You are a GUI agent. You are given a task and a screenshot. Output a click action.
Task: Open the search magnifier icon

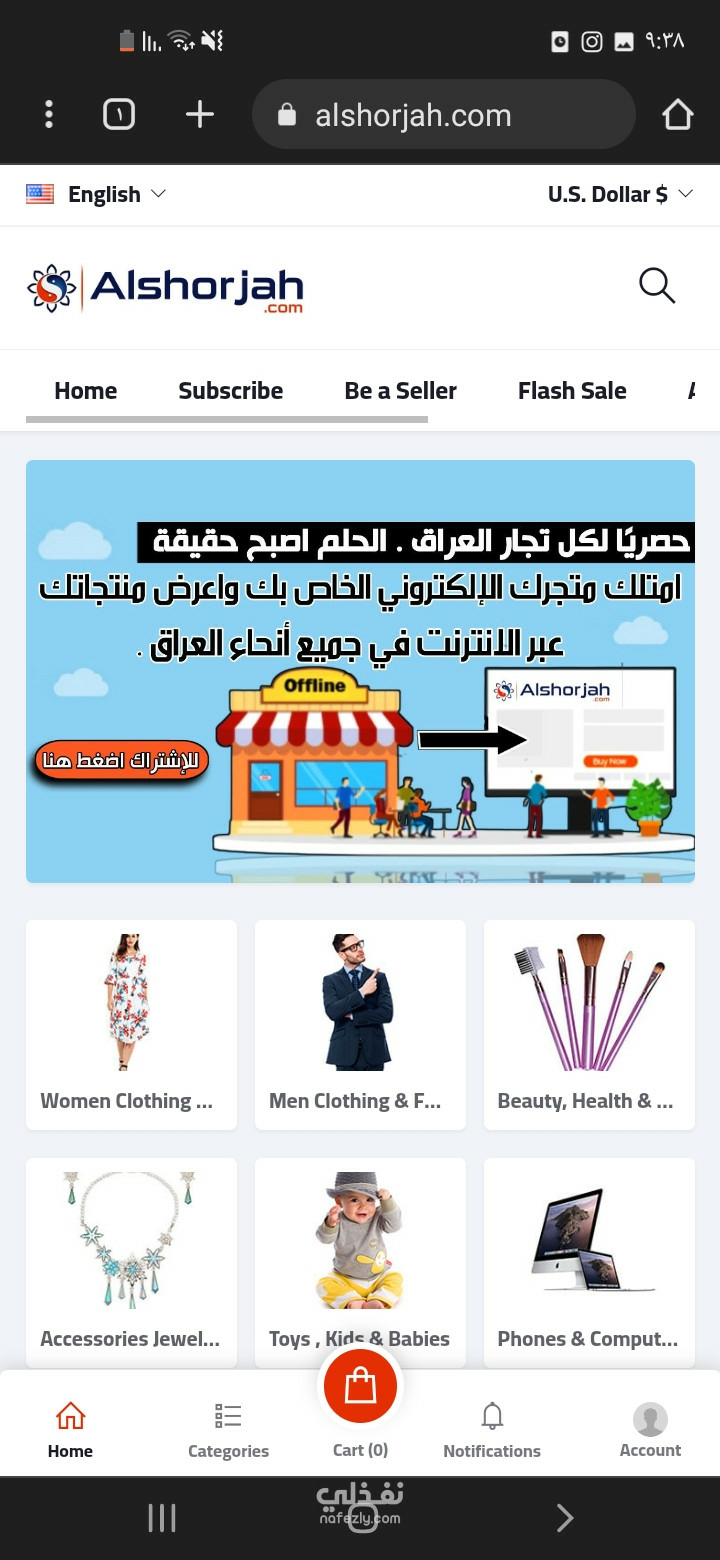point(657,286)
